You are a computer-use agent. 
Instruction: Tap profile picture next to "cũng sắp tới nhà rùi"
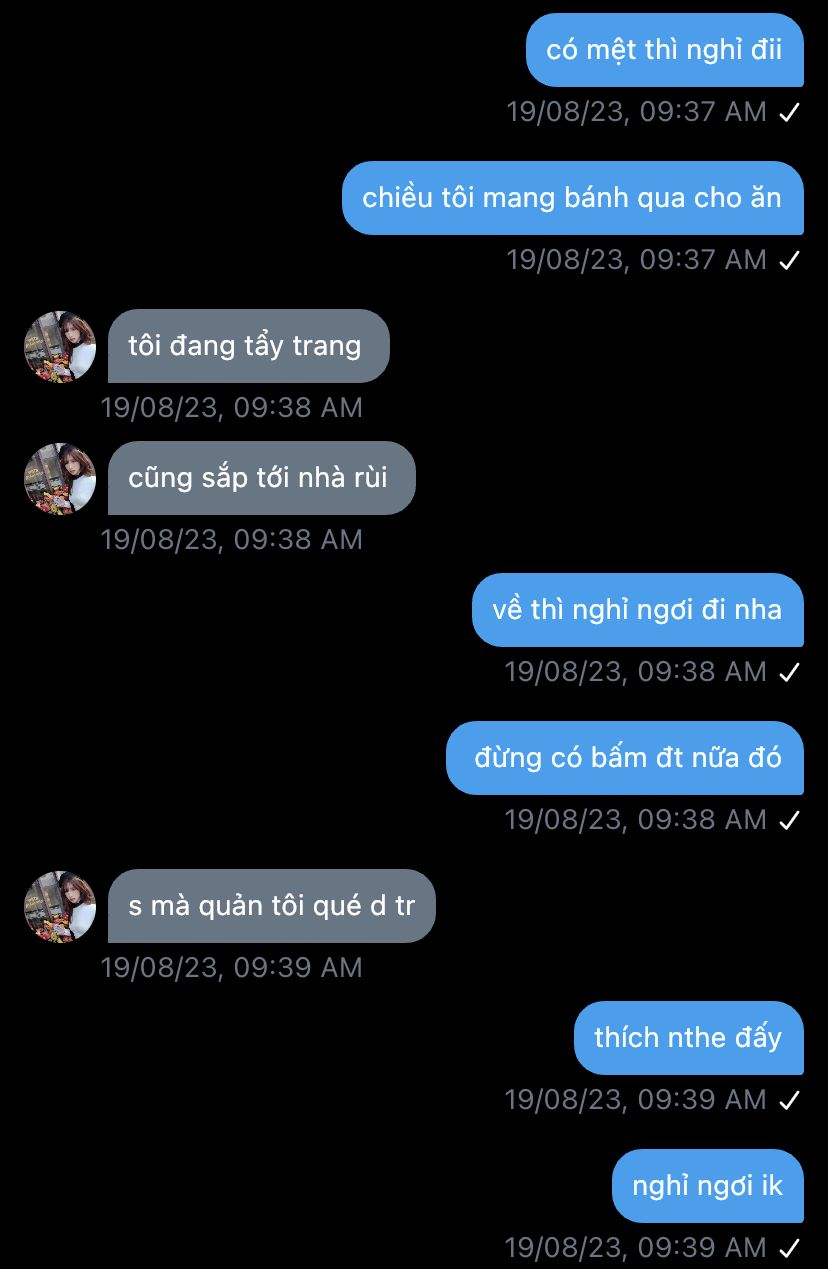60,478
